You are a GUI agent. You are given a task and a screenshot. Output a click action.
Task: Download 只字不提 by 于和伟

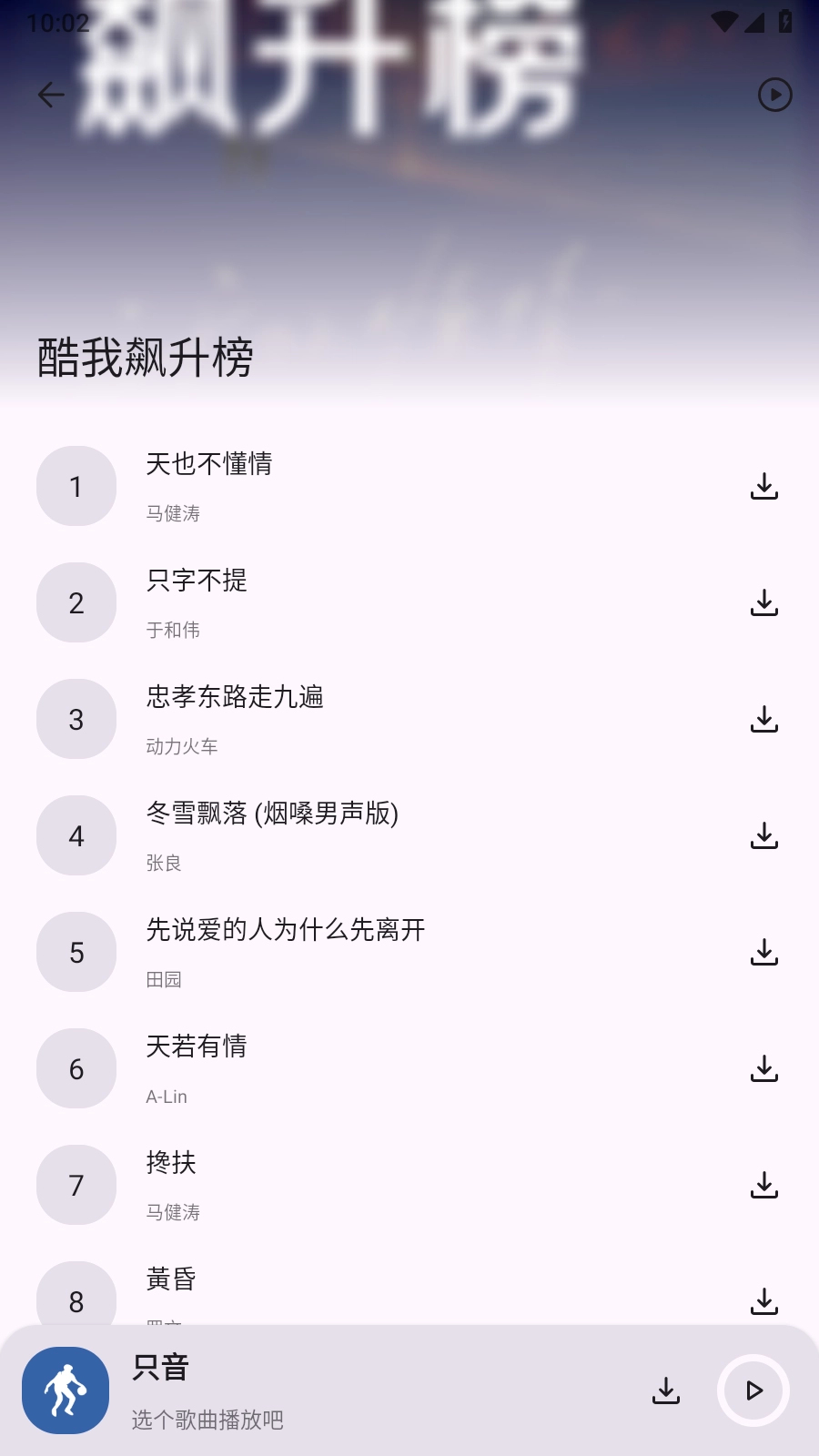click(764, 602)
